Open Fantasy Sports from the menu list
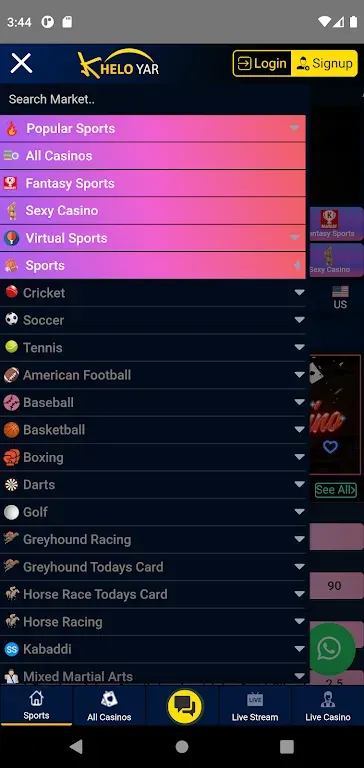 pyautogui.click(x=153, y=183)
